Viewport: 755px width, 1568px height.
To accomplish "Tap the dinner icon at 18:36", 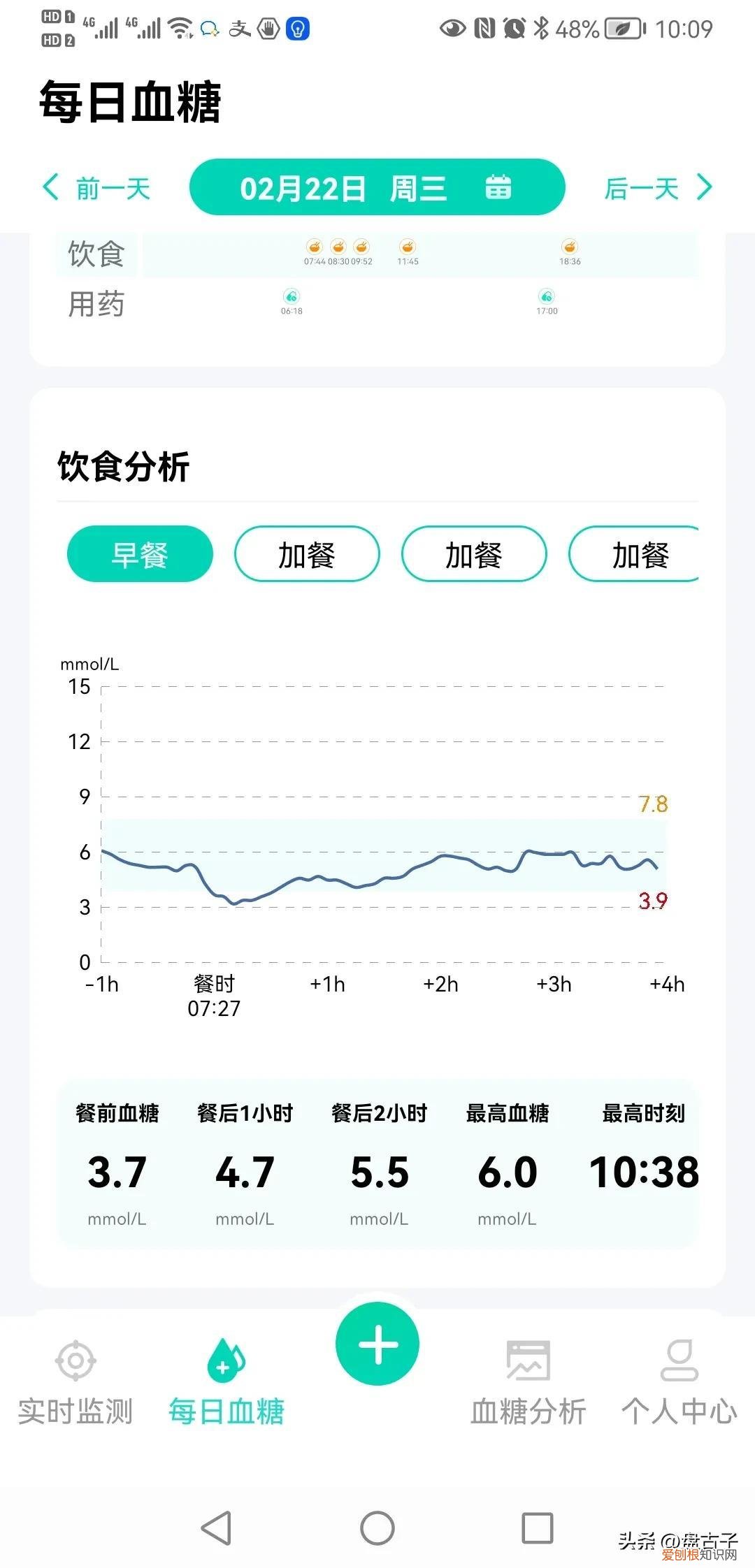I will (x=570, y=247).
